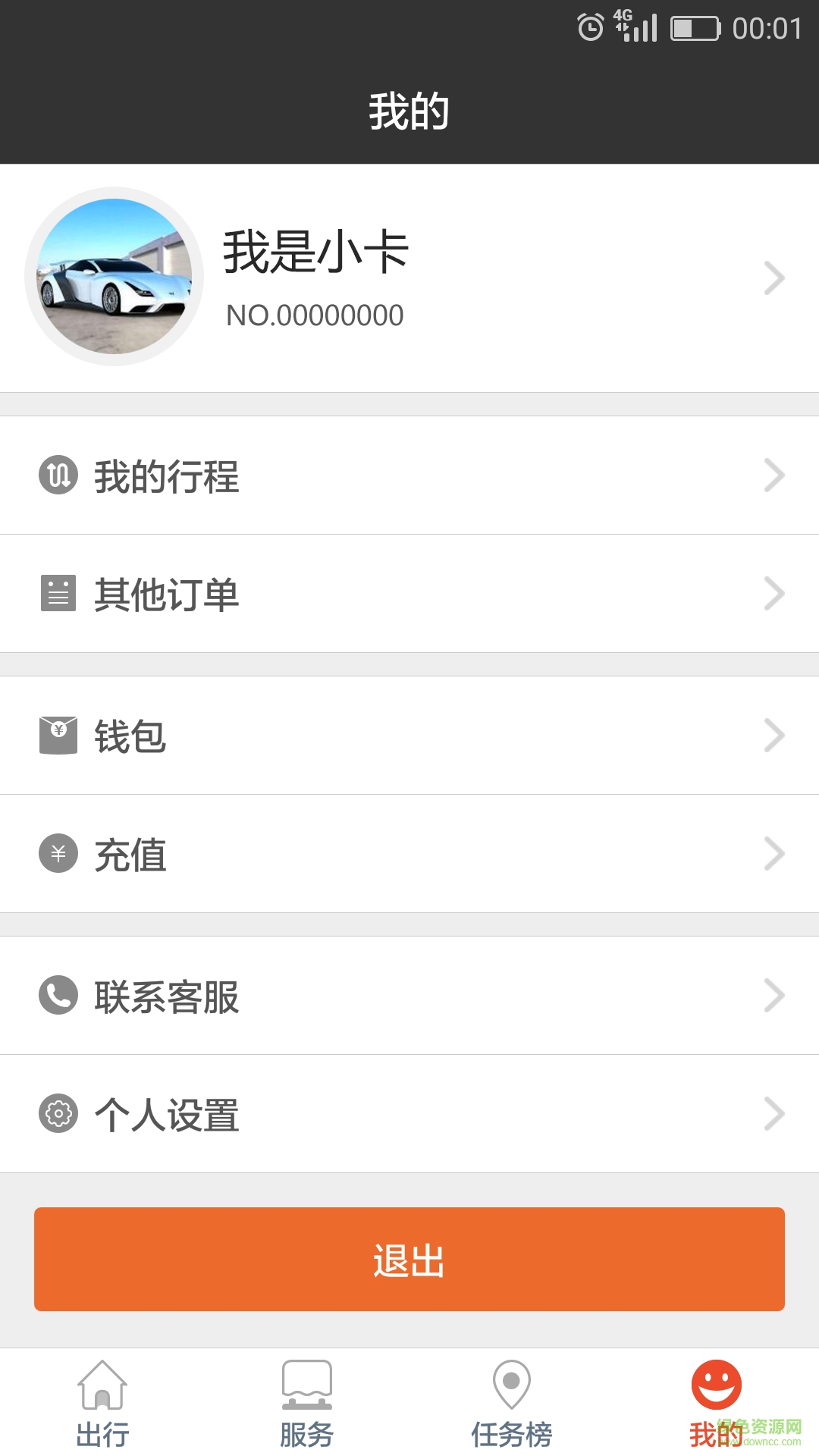Tap the 出行 home icon in bottom bar
Screen dimensions: 819x1456
tap(102, 1388)
